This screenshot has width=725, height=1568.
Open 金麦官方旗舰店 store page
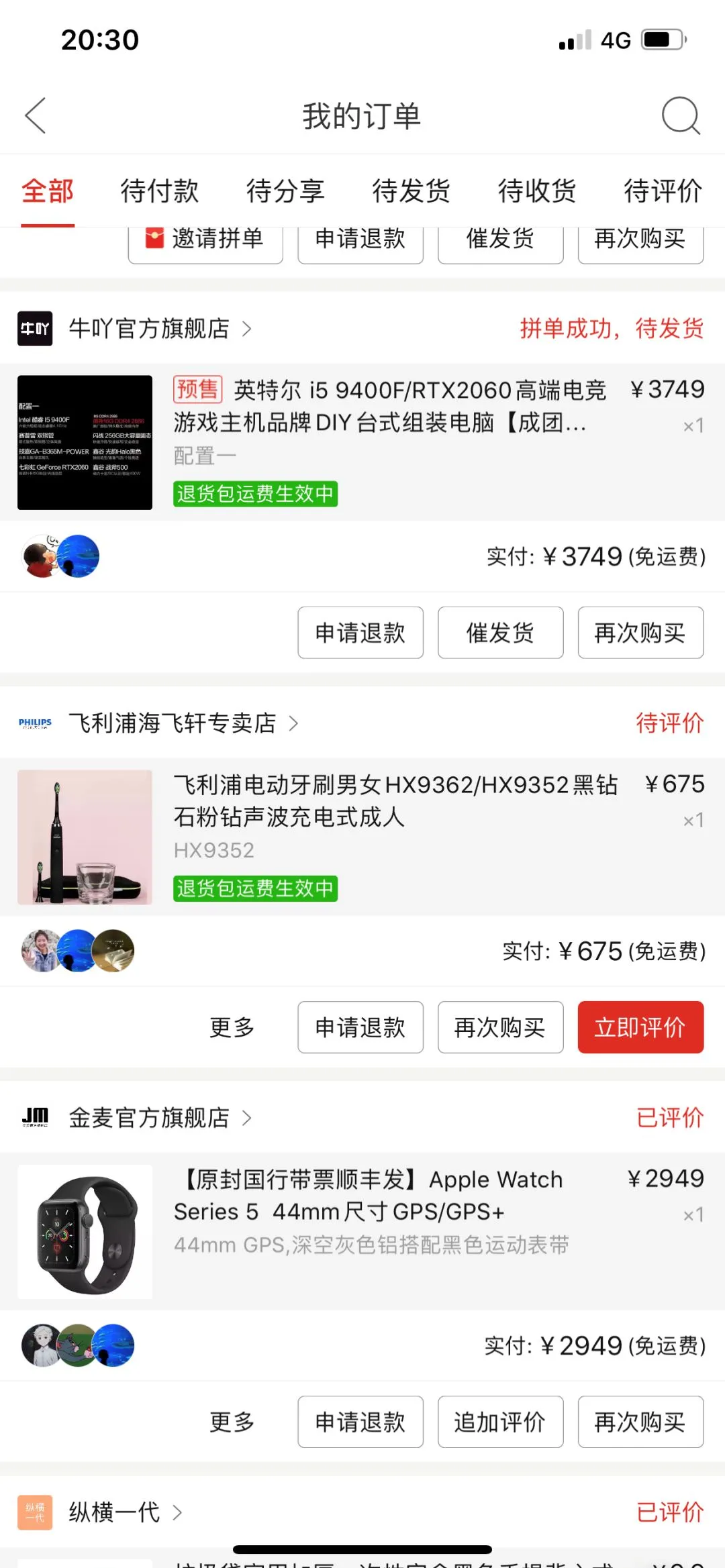click(149, 1118)
